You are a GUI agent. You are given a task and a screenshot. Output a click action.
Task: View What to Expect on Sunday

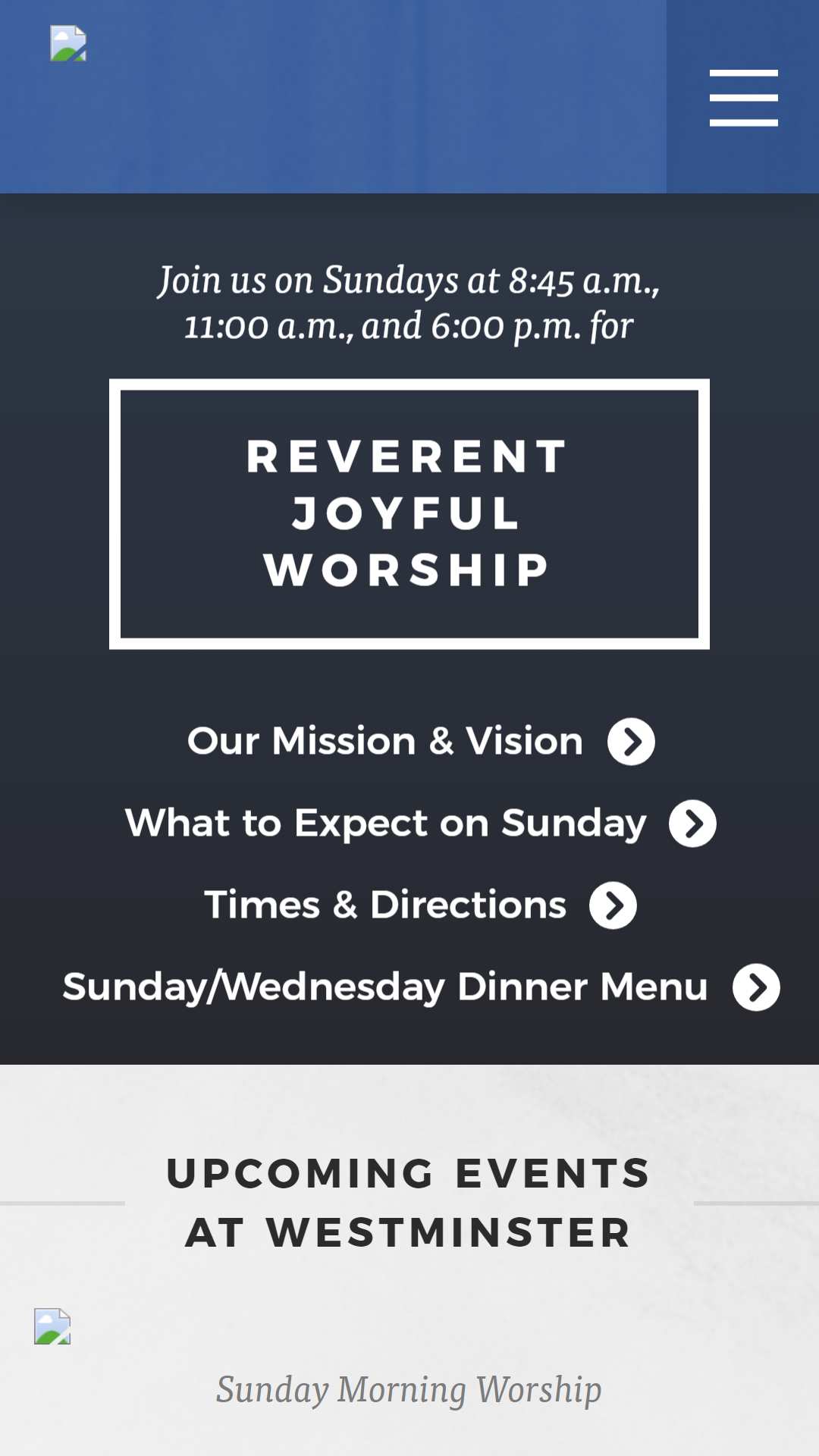click(421, 823)
